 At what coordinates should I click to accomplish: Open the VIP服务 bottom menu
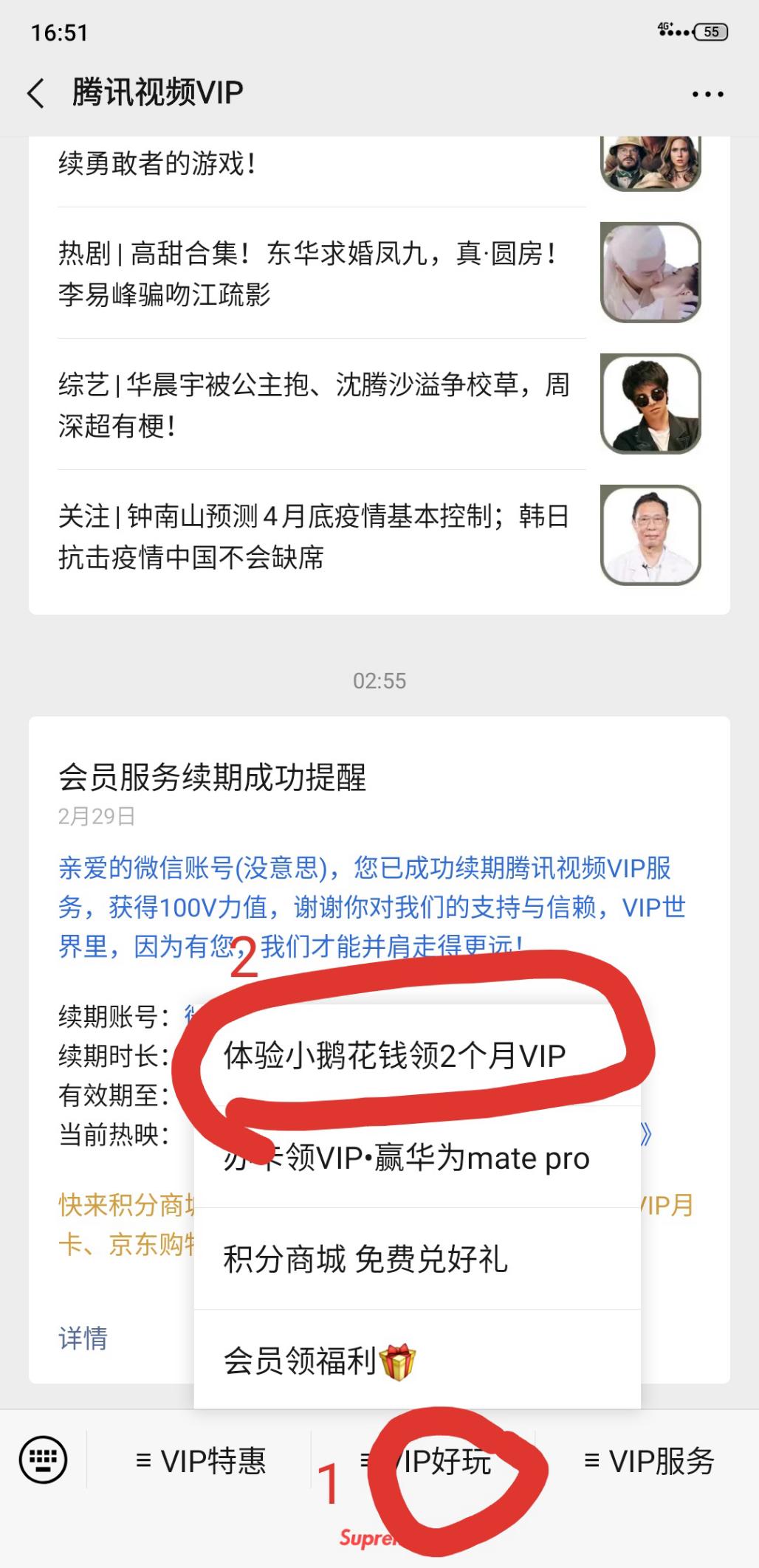[648, 1460]
